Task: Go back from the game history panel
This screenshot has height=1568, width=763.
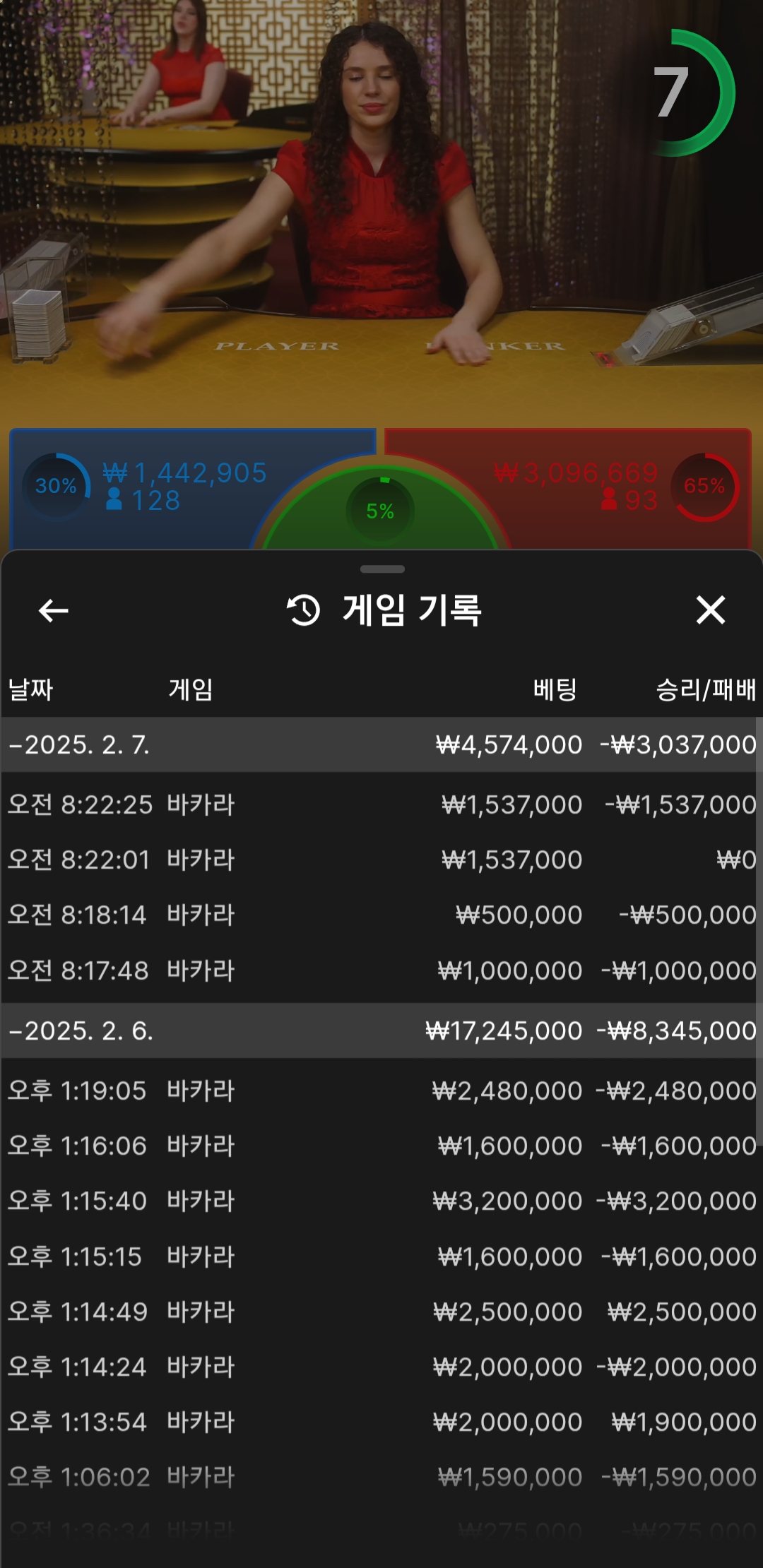Action: point(54,610)
